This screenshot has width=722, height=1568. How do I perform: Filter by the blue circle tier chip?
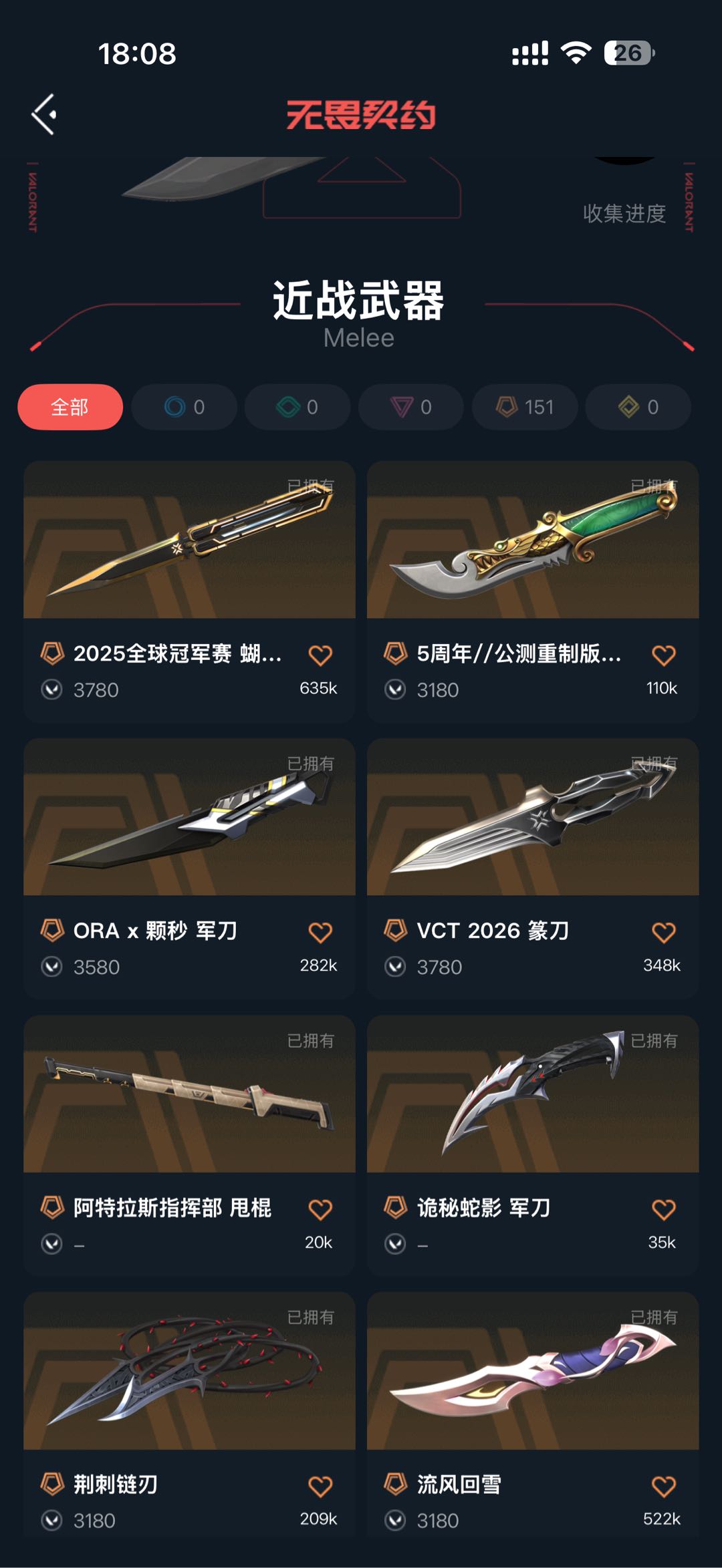point(185,407)
